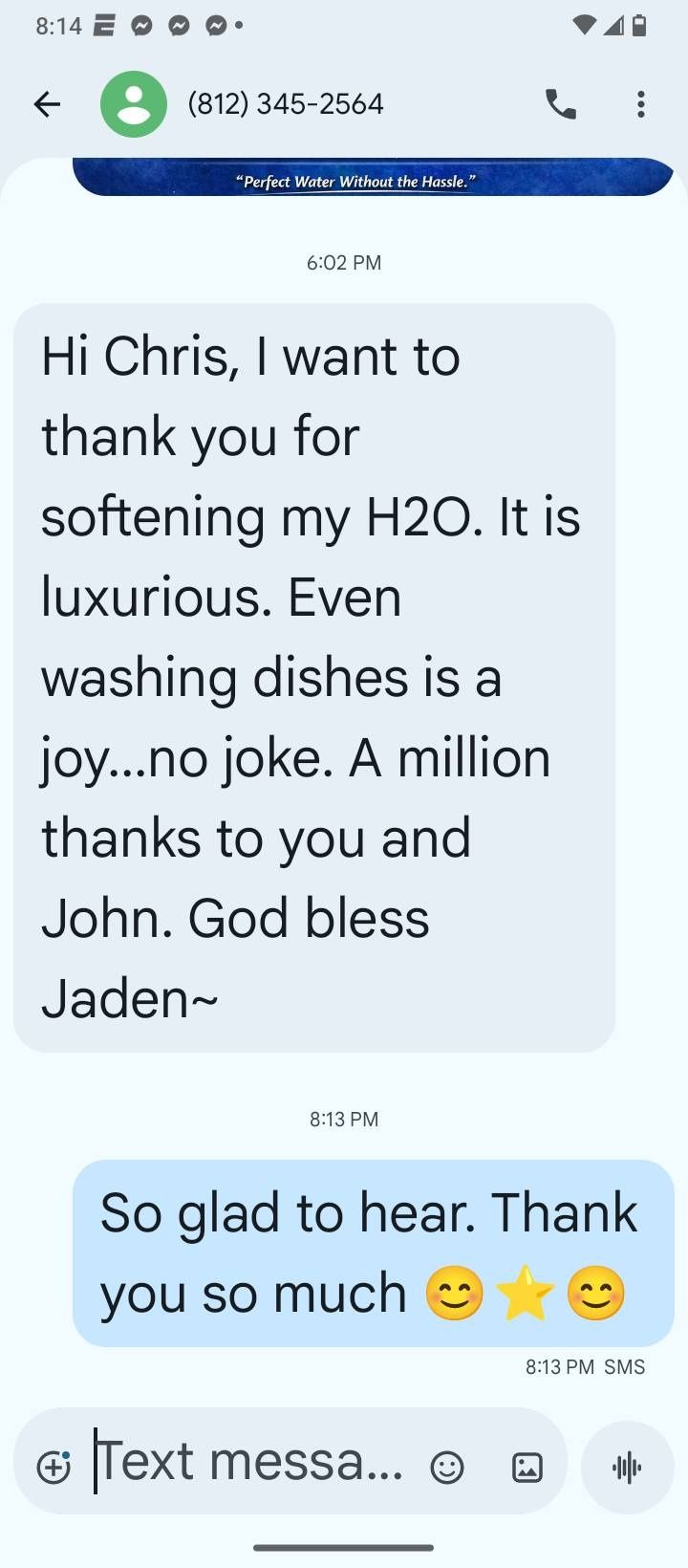Tap the plus attachment button

(x=54, y=1467)
